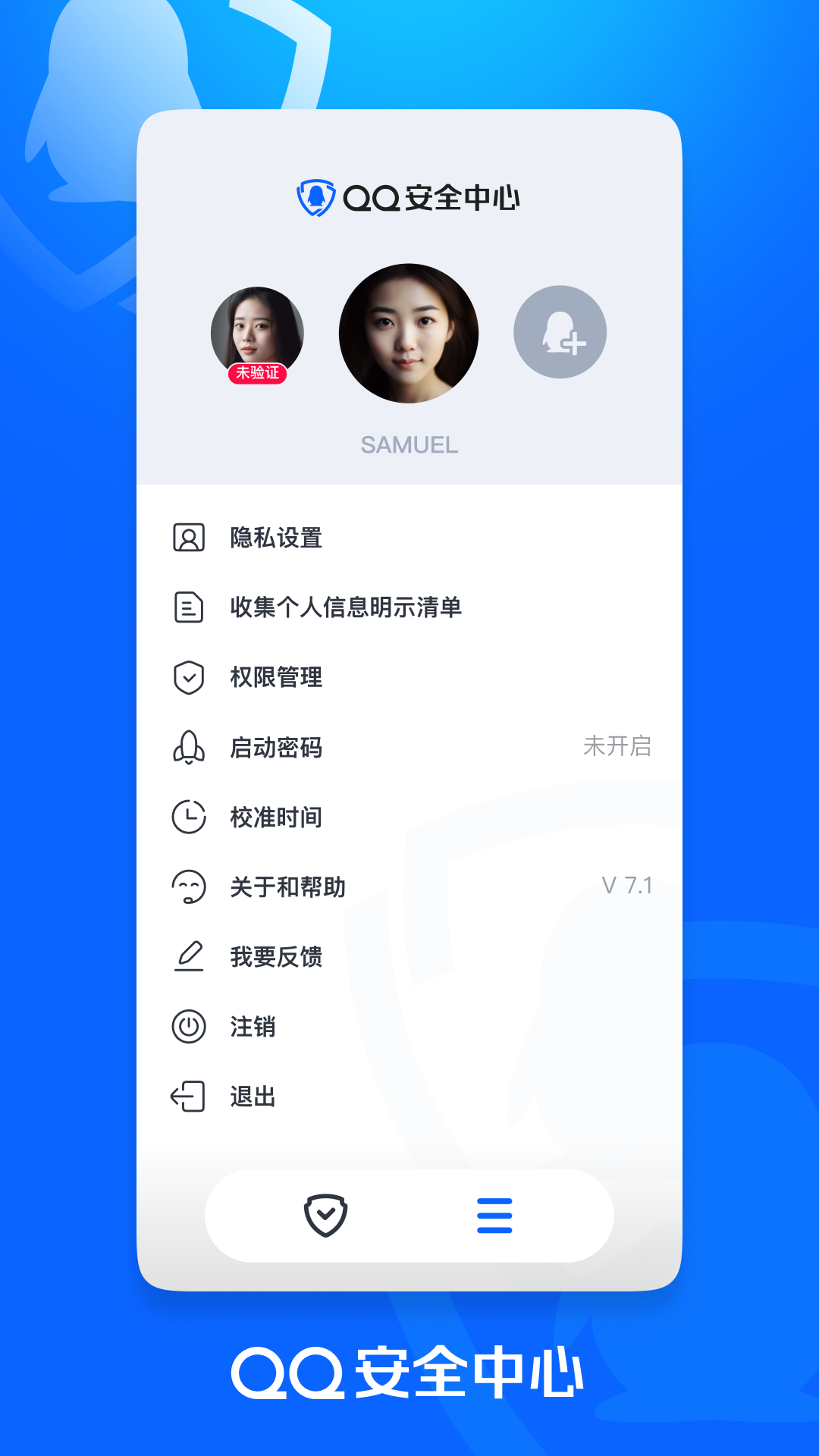
Task: Tap the smiley icon beside 关于和帮助
Action: pyautogui.click(x=188, y=887)
